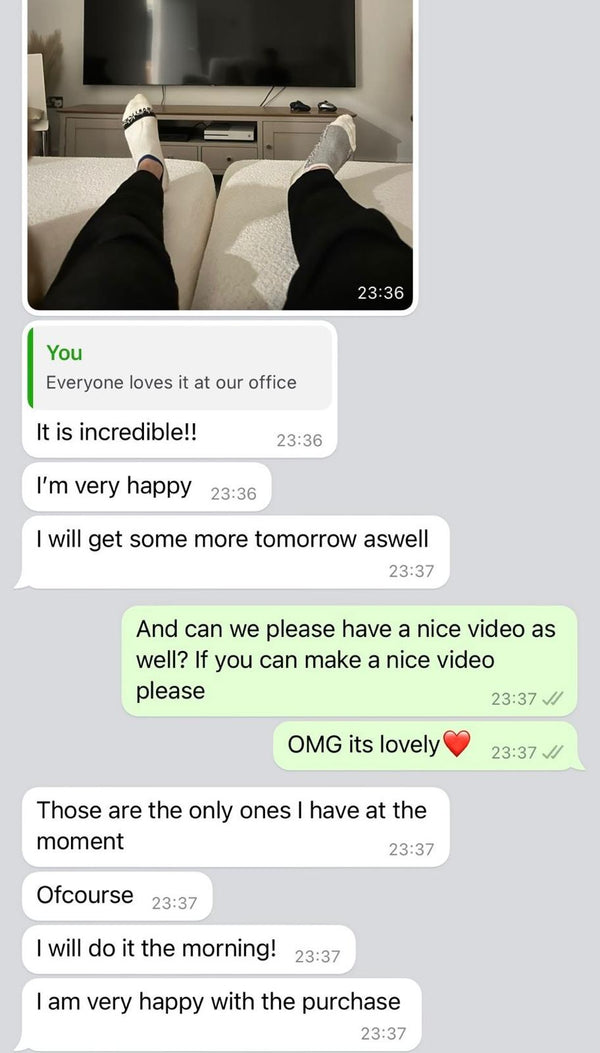
Task: Jump to quoted message "Everyone loves it at our office"
Action: coord(180,367)
